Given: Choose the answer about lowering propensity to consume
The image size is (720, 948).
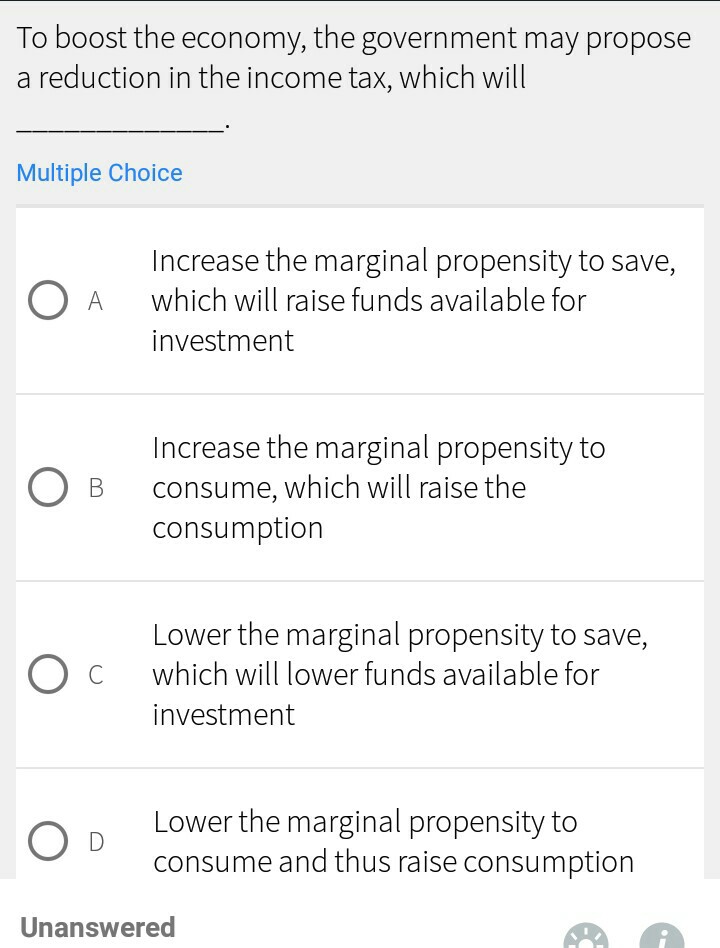Looking at the screenshot, I should click(393, 840).
